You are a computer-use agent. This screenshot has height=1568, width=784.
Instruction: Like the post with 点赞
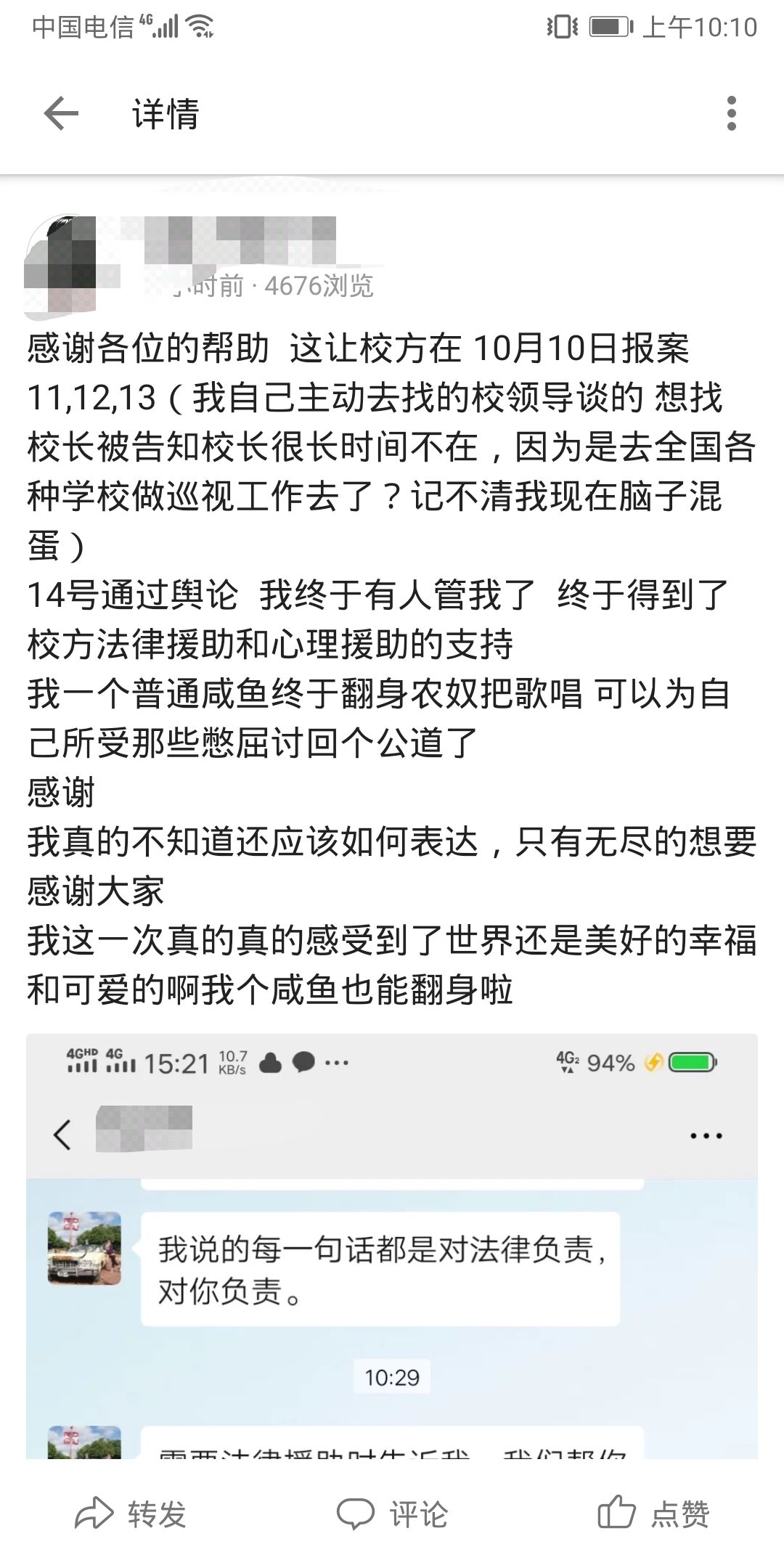click(653, 1514)
